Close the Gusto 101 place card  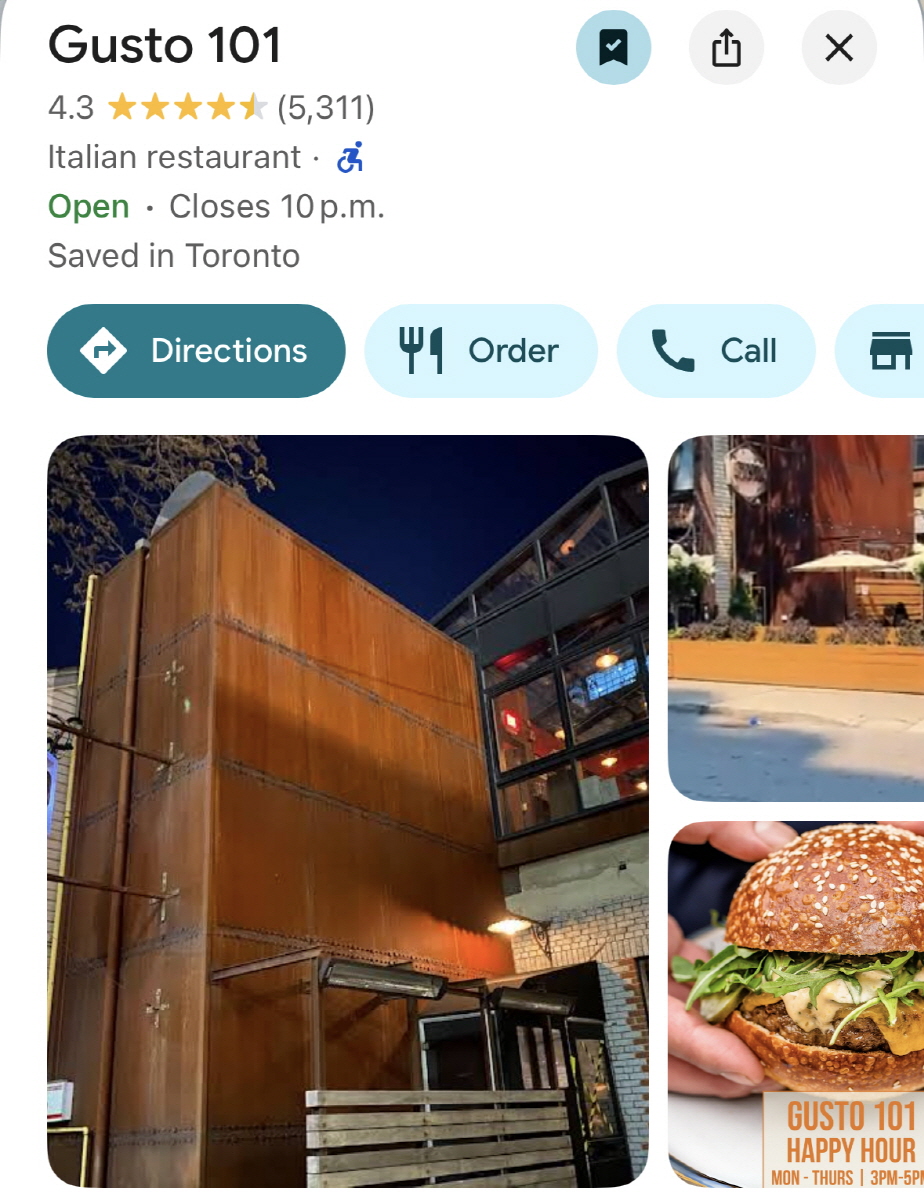(x=839, y=47)
